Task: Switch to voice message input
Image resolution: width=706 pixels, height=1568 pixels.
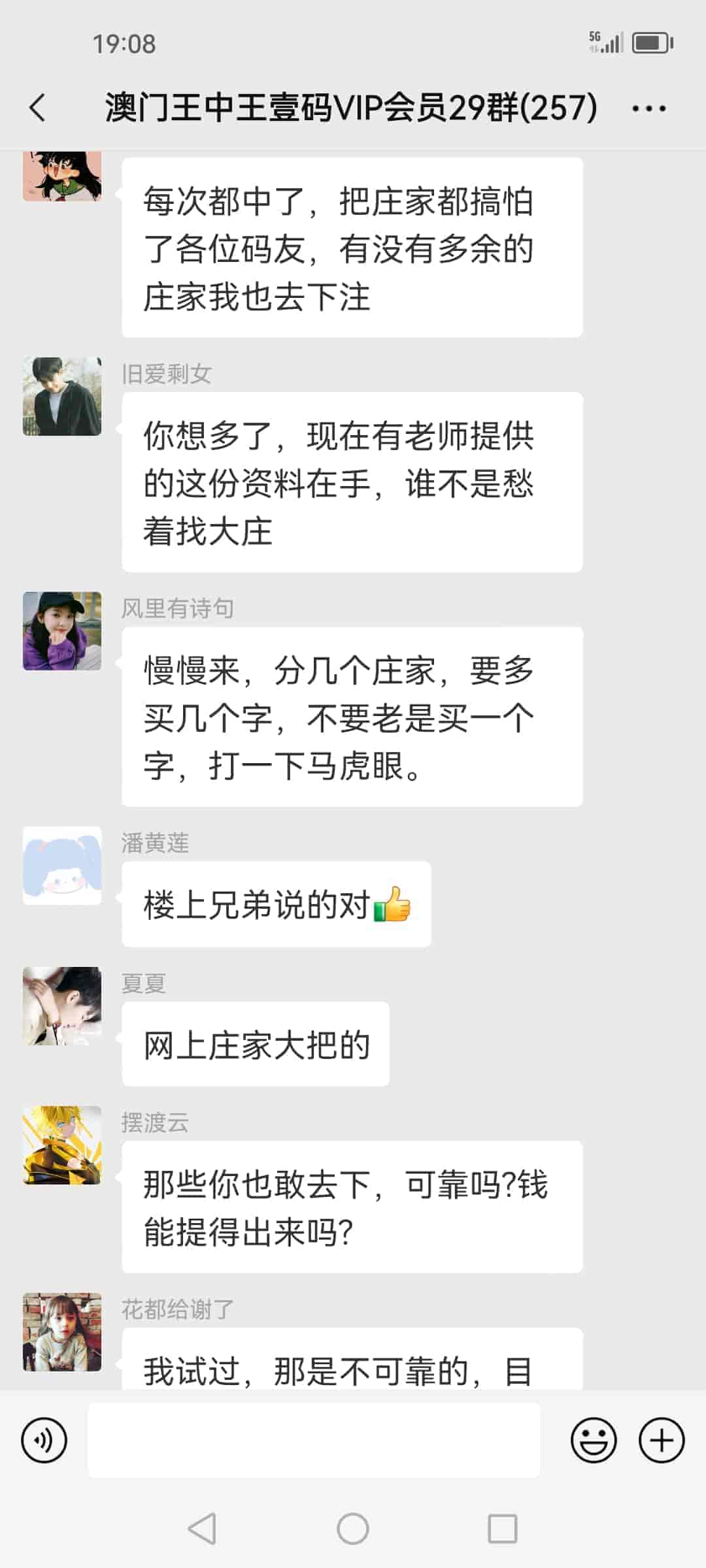Action: [44, 1440]
